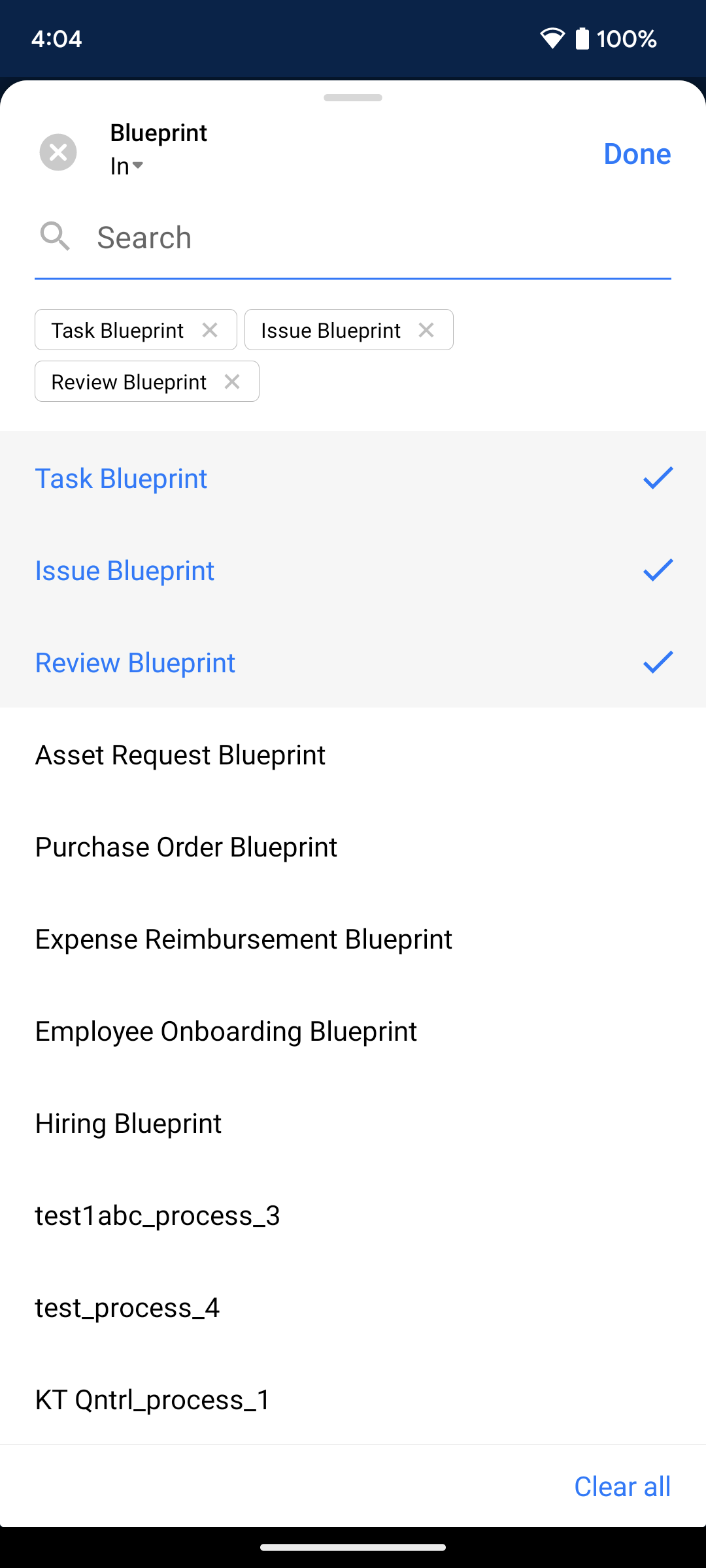Close the Blueprint filter sheet
Image resolution: width=706 pixels, height=1568 pixels.
click(x=58, y=152)
